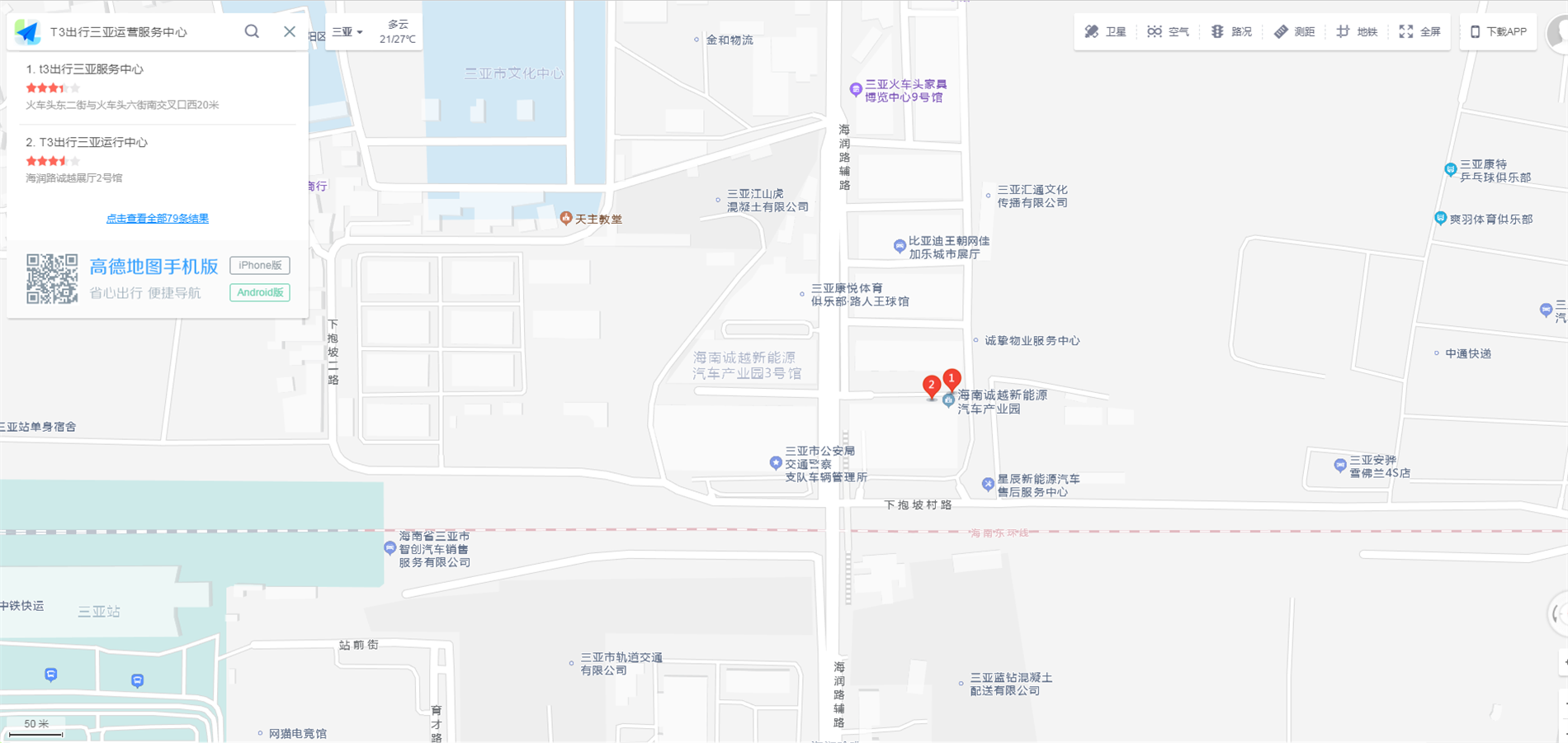Activate the 测距 distance measuring tool
1568x743 pixels.
[x=1294, y=32]
